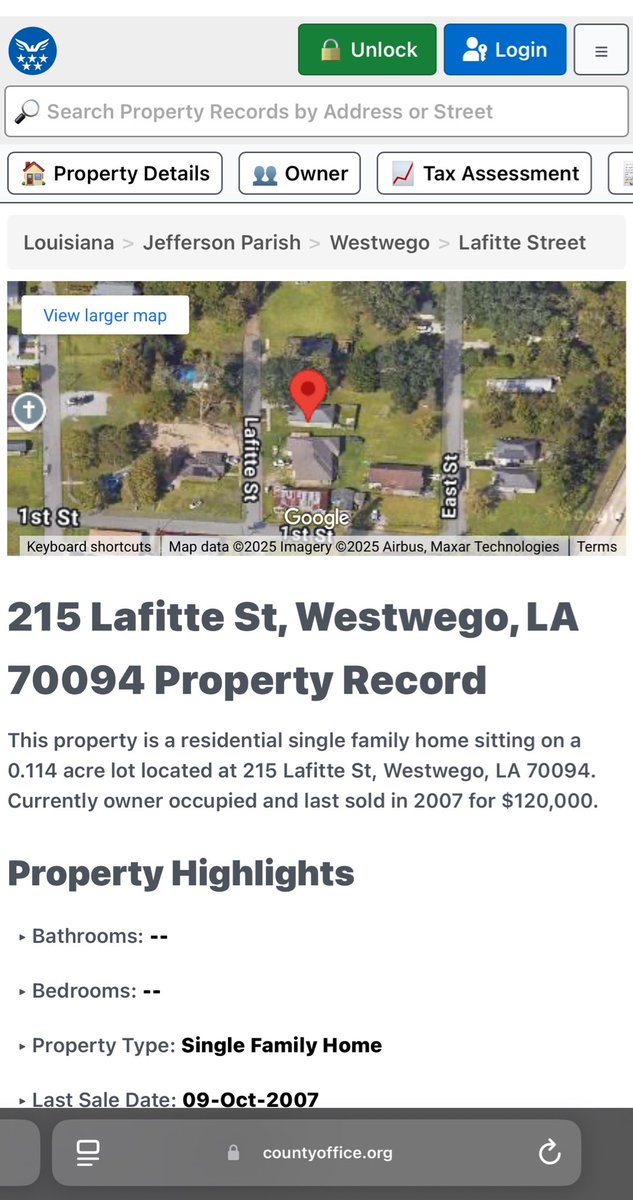
Task: Open the map Terms link
Action: coord(597,546)
